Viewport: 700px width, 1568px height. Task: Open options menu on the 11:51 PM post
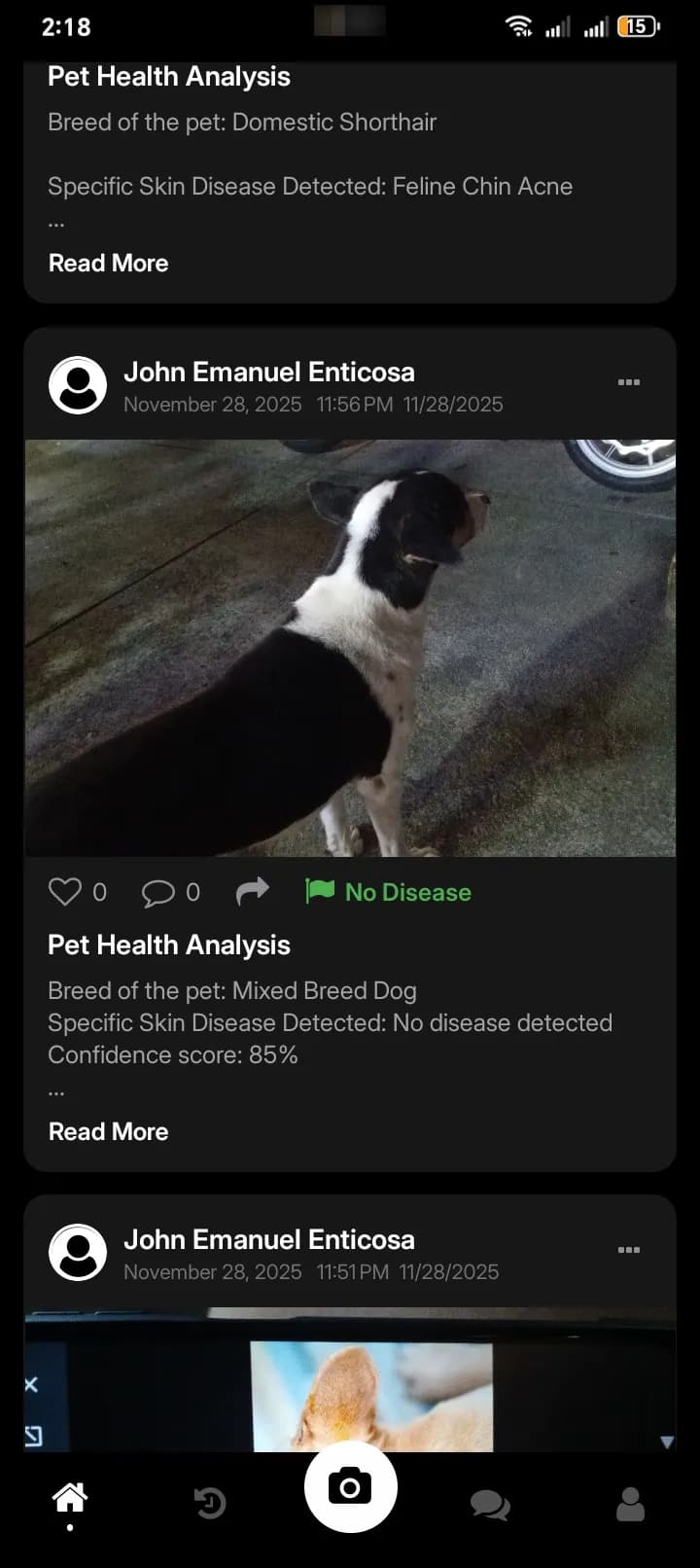click(629, 1250)
